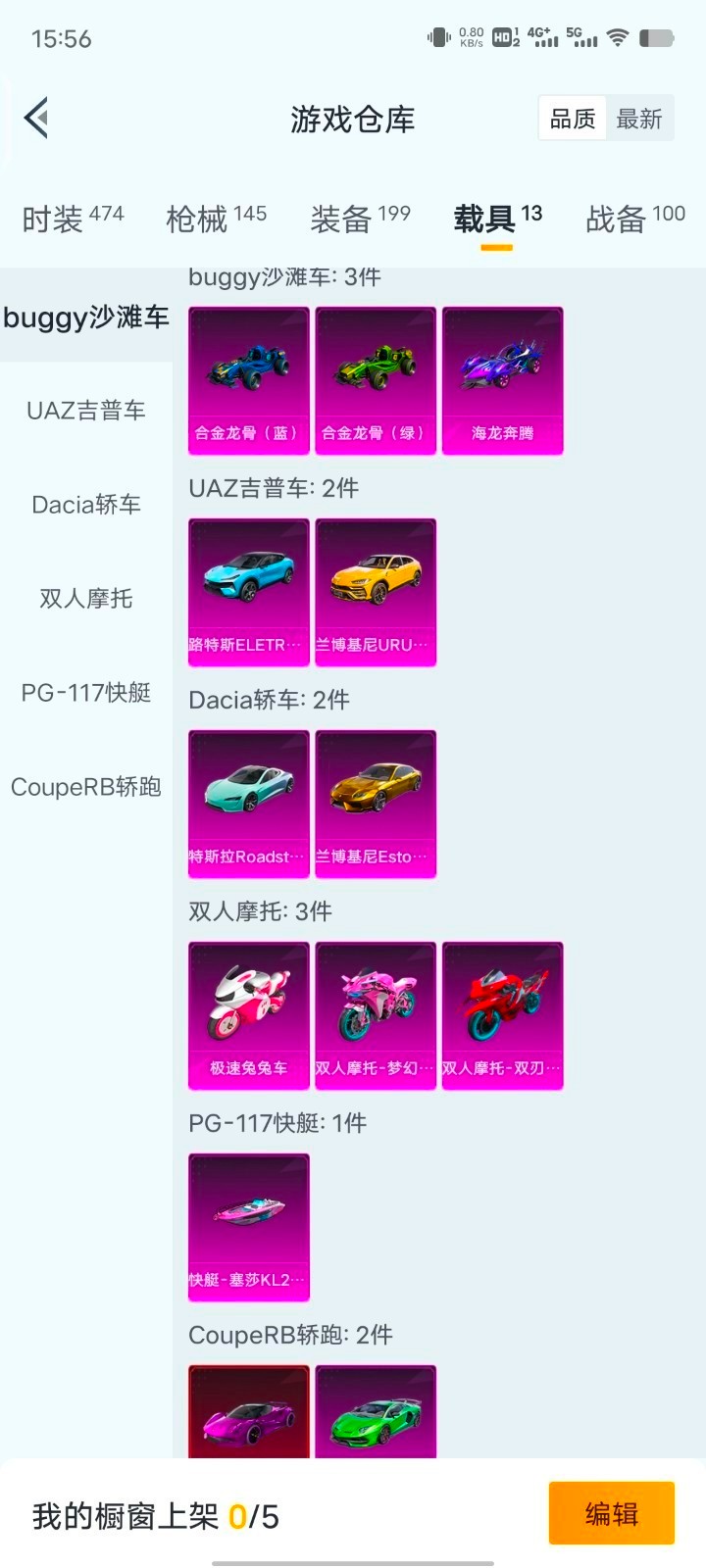Switch to the 枪械 tab

pyautogui.click(x=216, y=219)
